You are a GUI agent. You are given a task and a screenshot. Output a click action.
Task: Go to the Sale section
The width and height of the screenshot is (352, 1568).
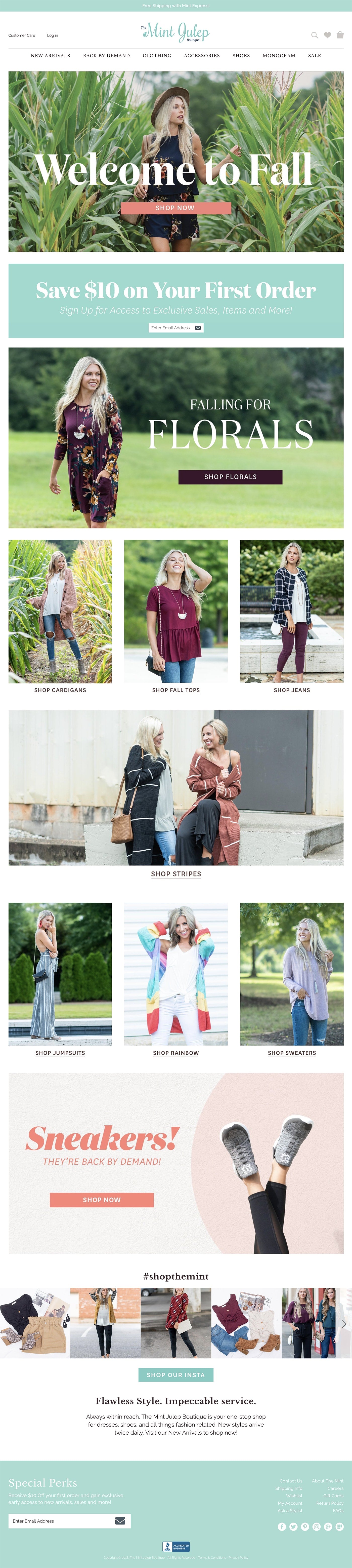314,55
